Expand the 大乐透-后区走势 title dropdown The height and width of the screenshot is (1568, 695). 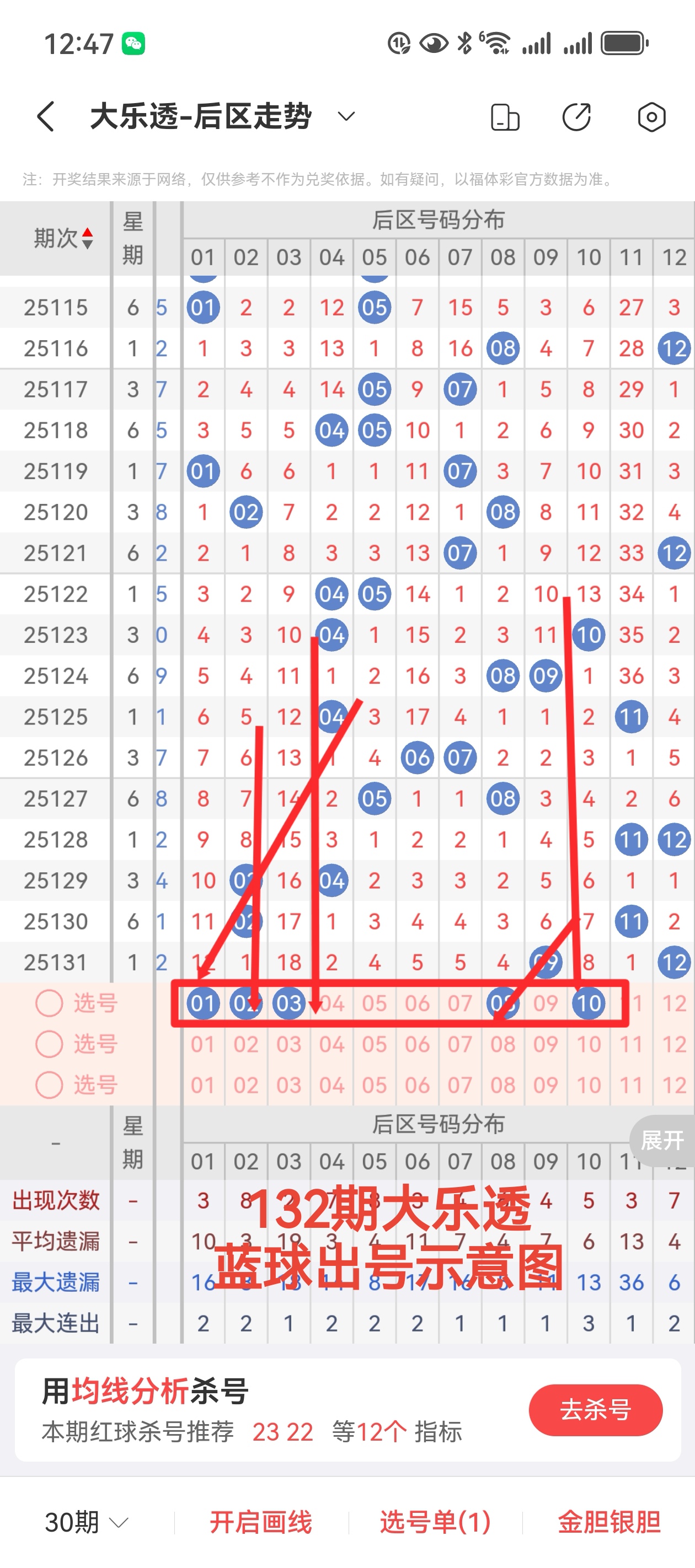click(346, 116)
